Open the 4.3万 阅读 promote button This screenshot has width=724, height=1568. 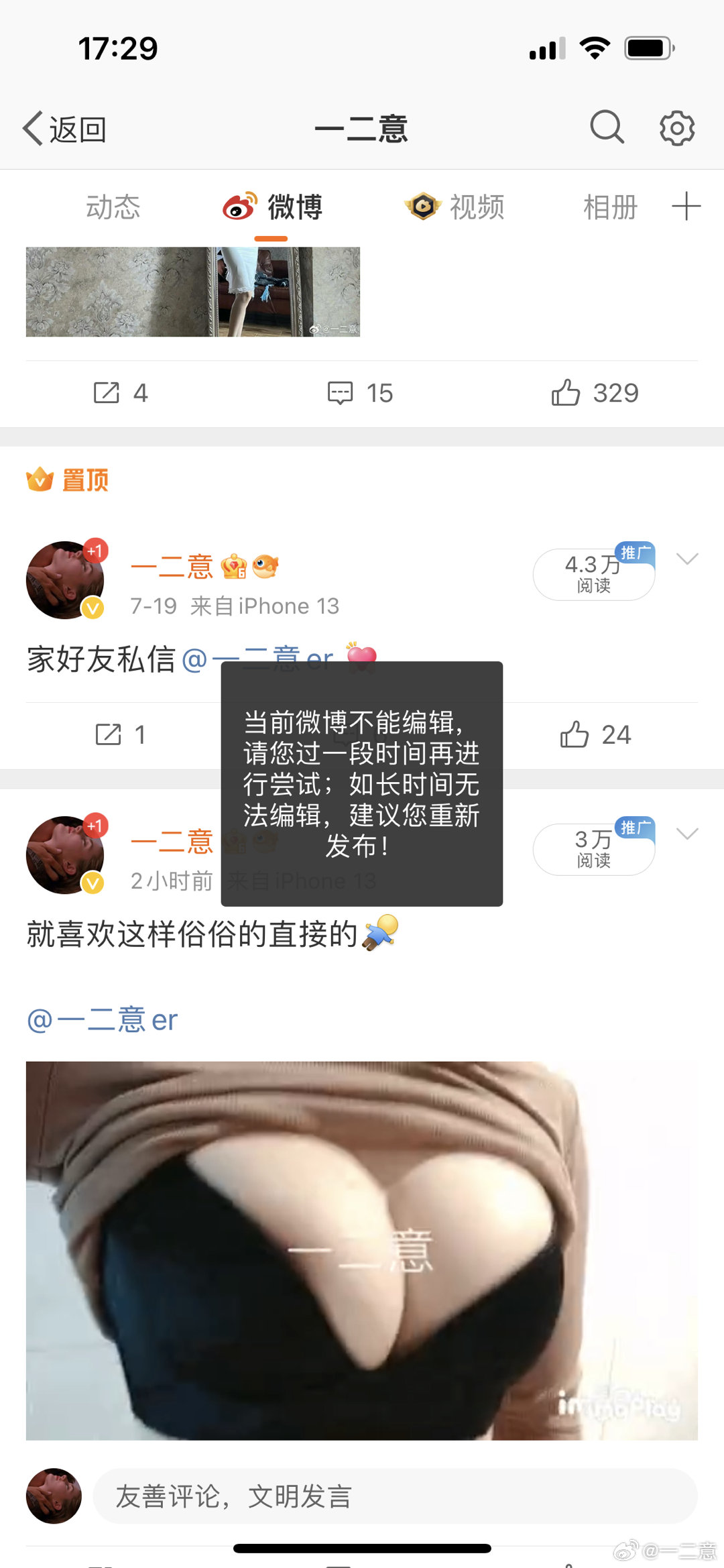tap(593, 574)
